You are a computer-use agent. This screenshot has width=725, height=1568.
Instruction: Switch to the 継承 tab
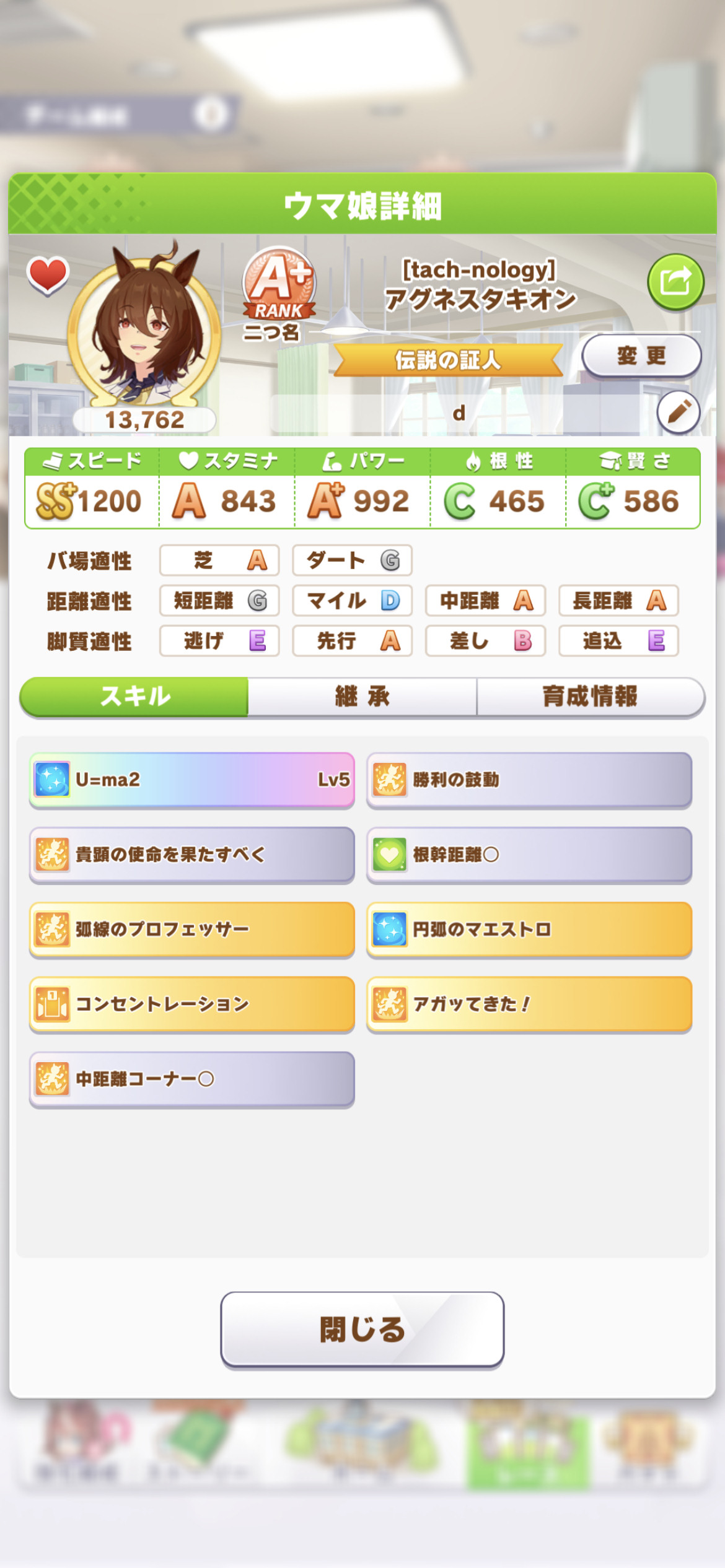[x=362, y=697]
